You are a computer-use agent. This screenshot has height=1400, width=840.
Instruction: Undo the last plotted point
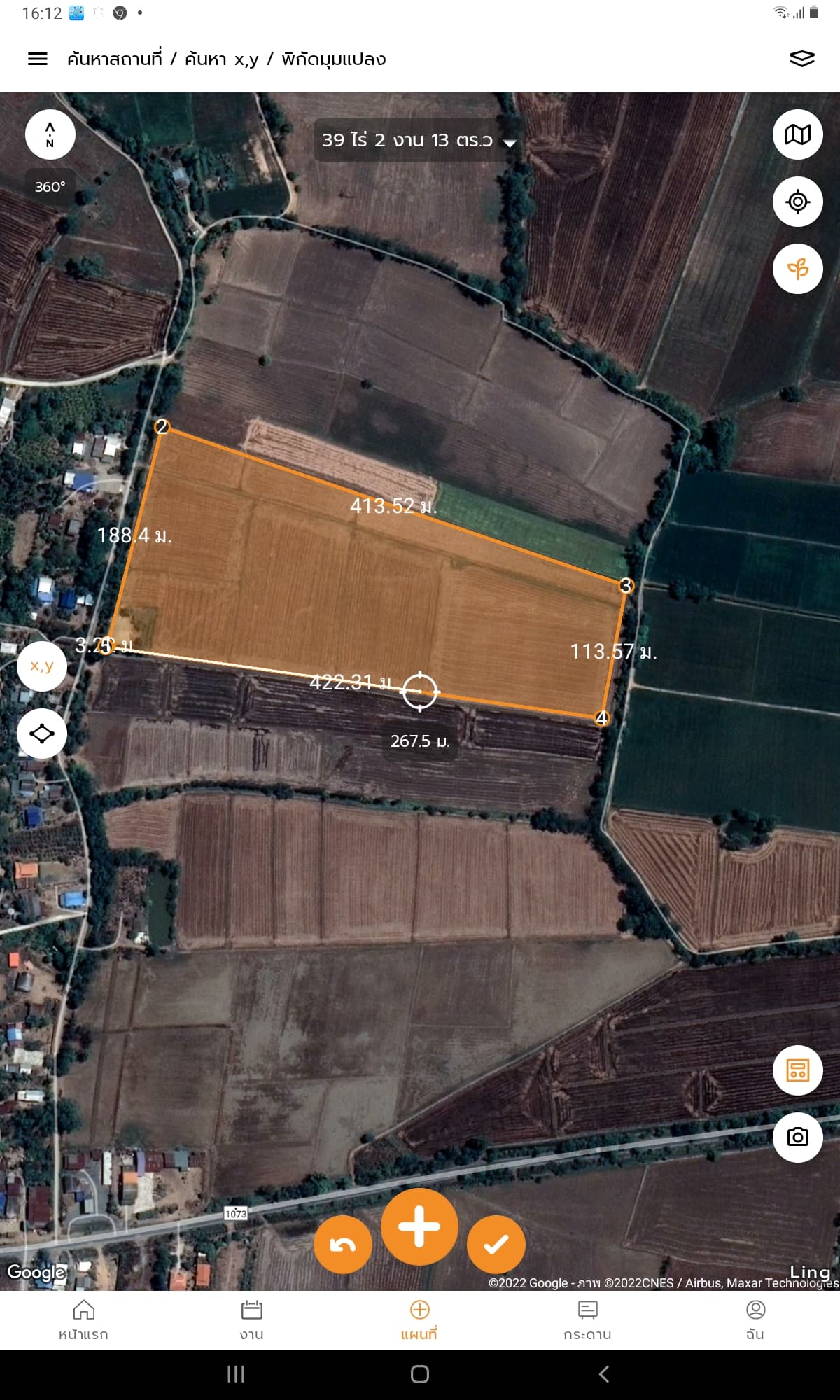(x=343, y=1245)
